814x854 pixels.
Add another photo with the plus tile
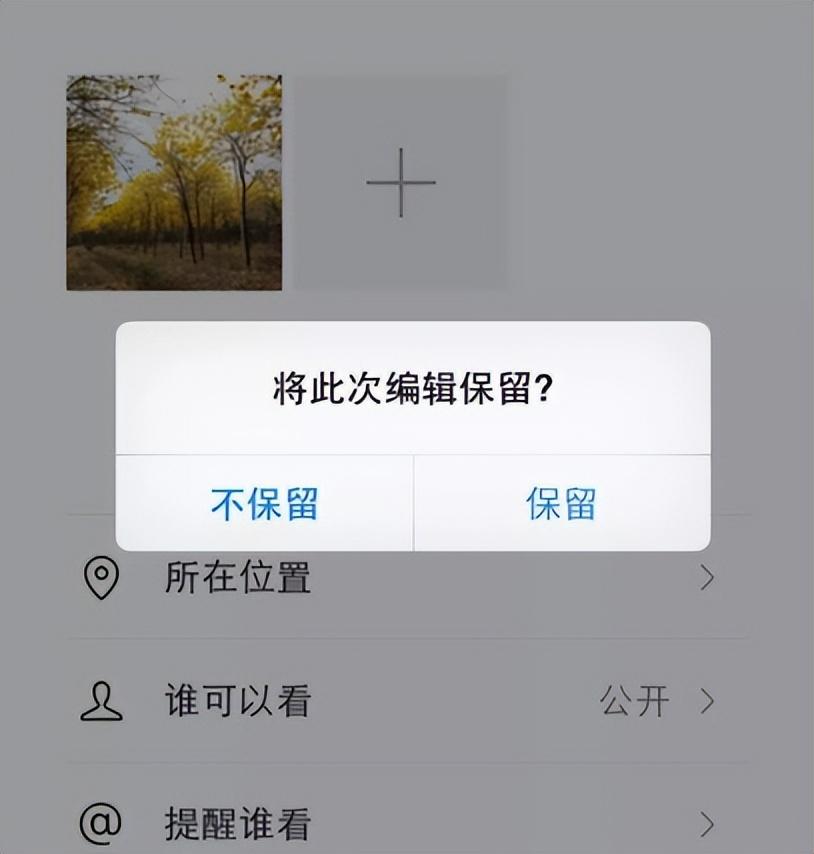(400, 183)
